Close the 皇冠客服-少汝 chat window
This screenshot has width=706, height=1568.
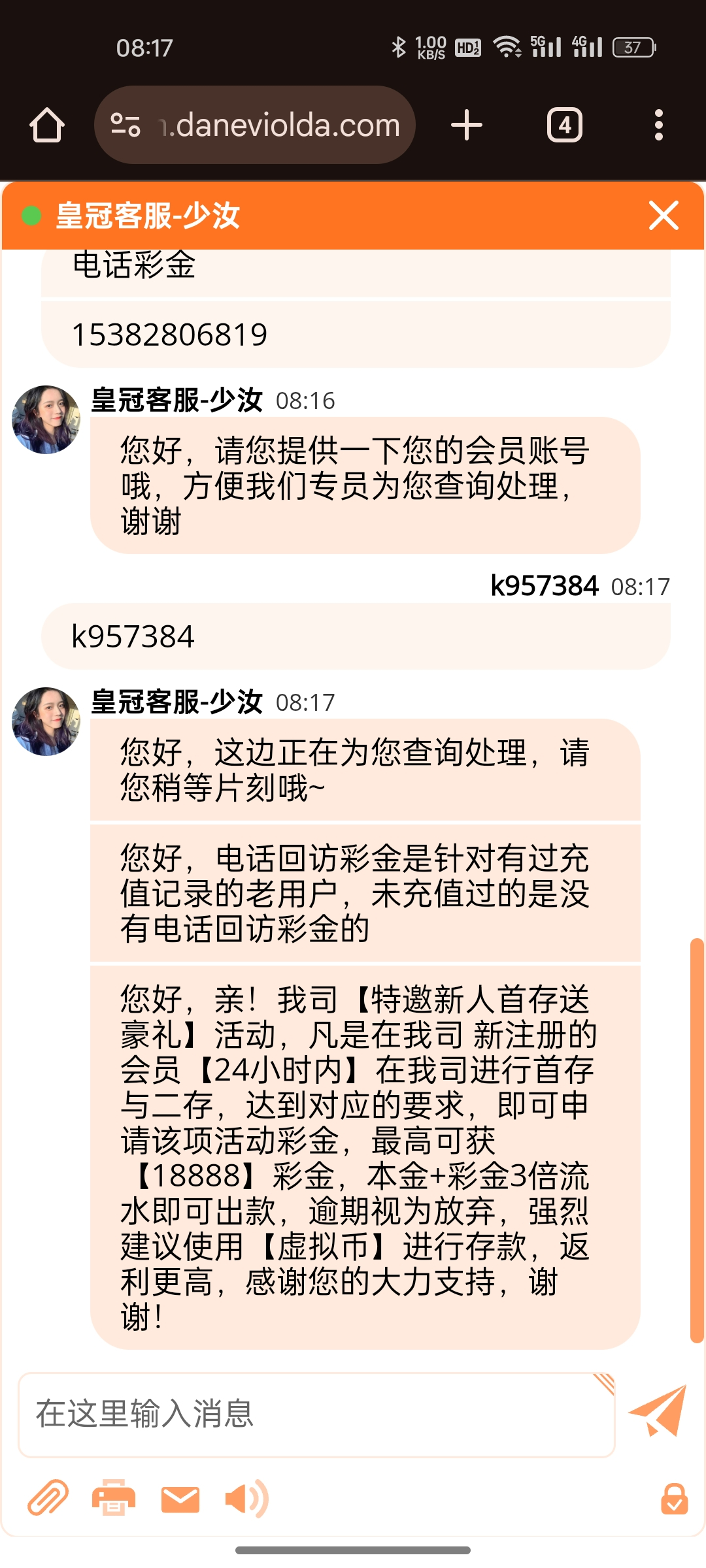[x=664, y=216]
